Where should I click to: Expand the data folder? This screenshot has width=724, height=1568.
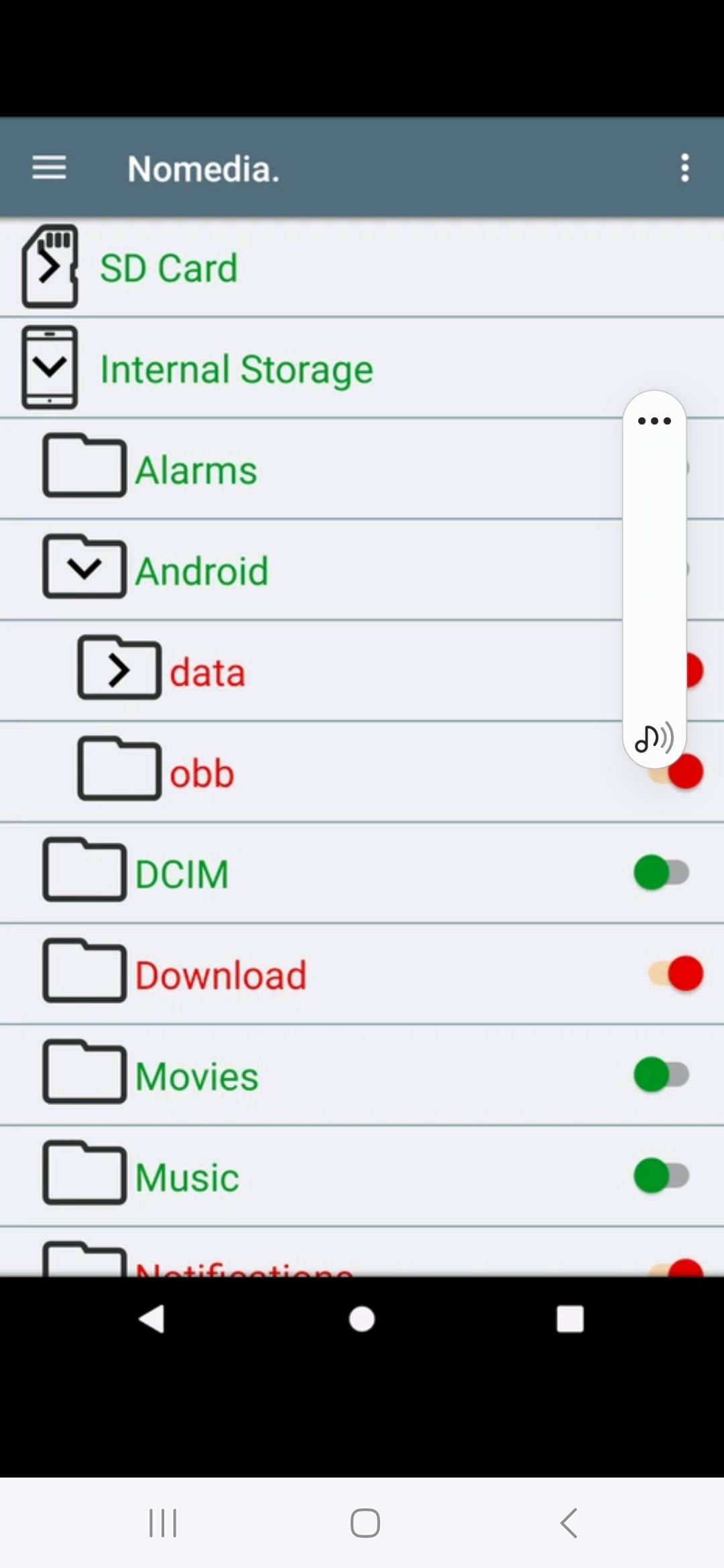119,668
